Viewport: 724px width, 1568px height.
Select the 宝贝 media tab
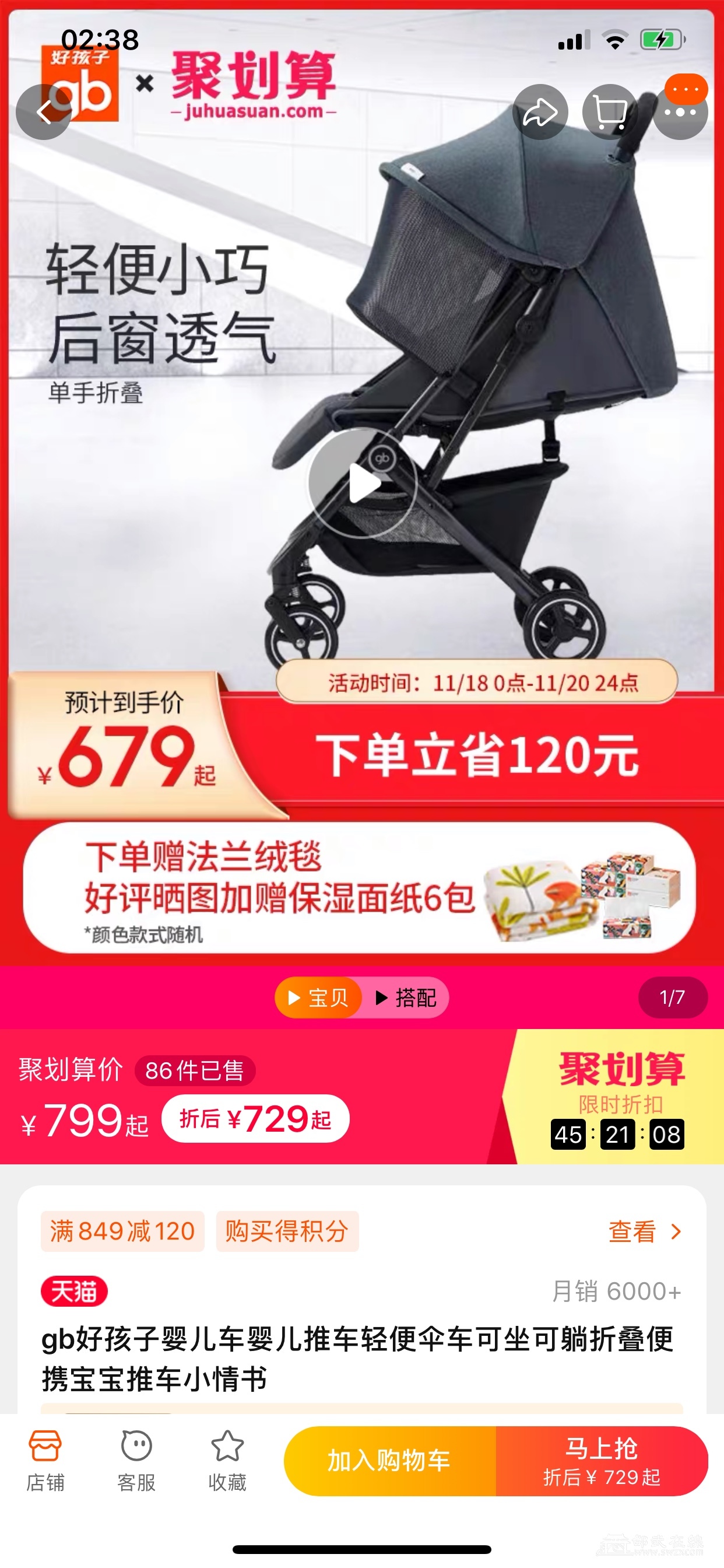[319, 997]
